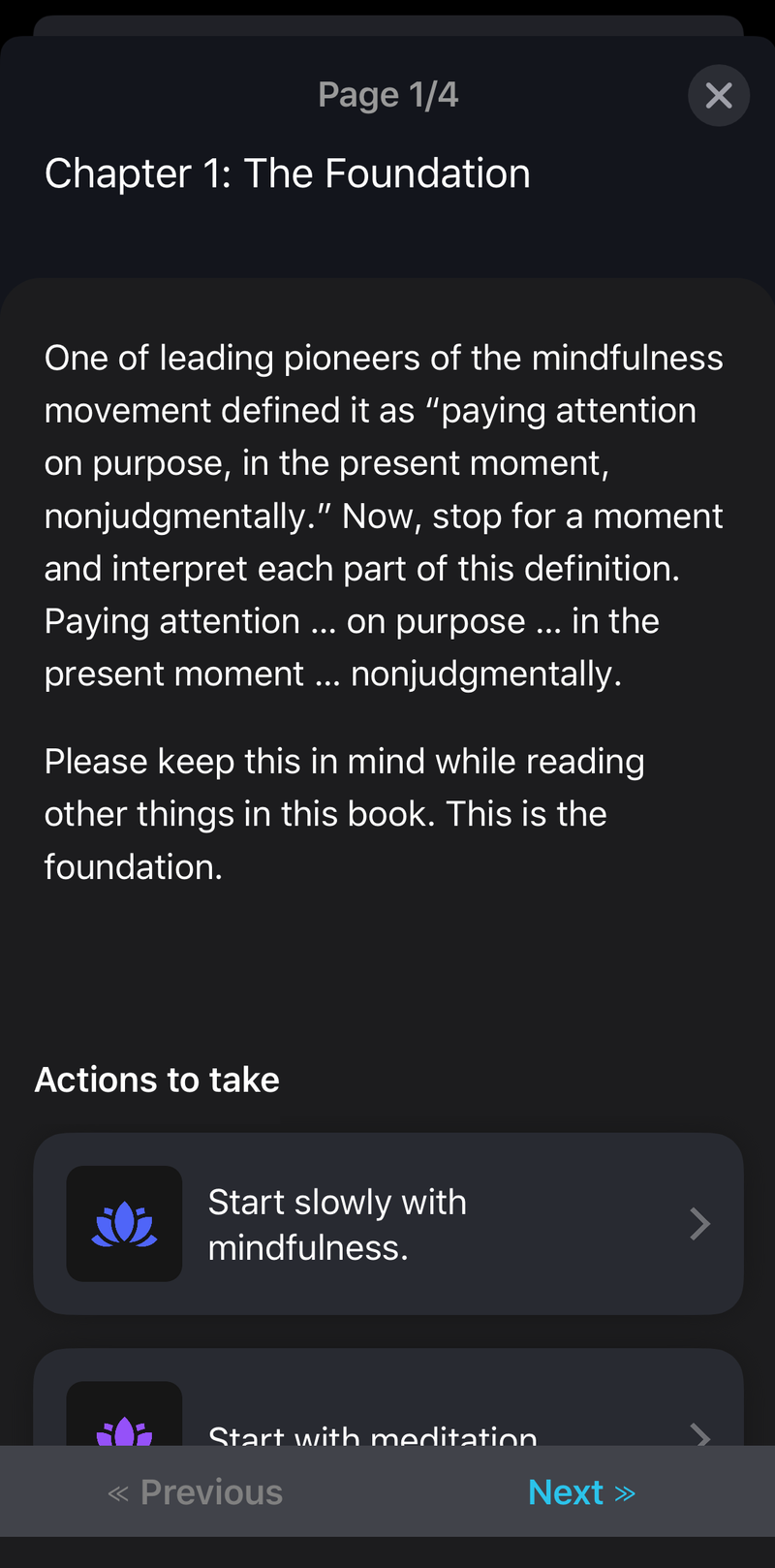Click the double-chevron icon next to Next
Viewport: 775px width, 1568px height.
626,1492
